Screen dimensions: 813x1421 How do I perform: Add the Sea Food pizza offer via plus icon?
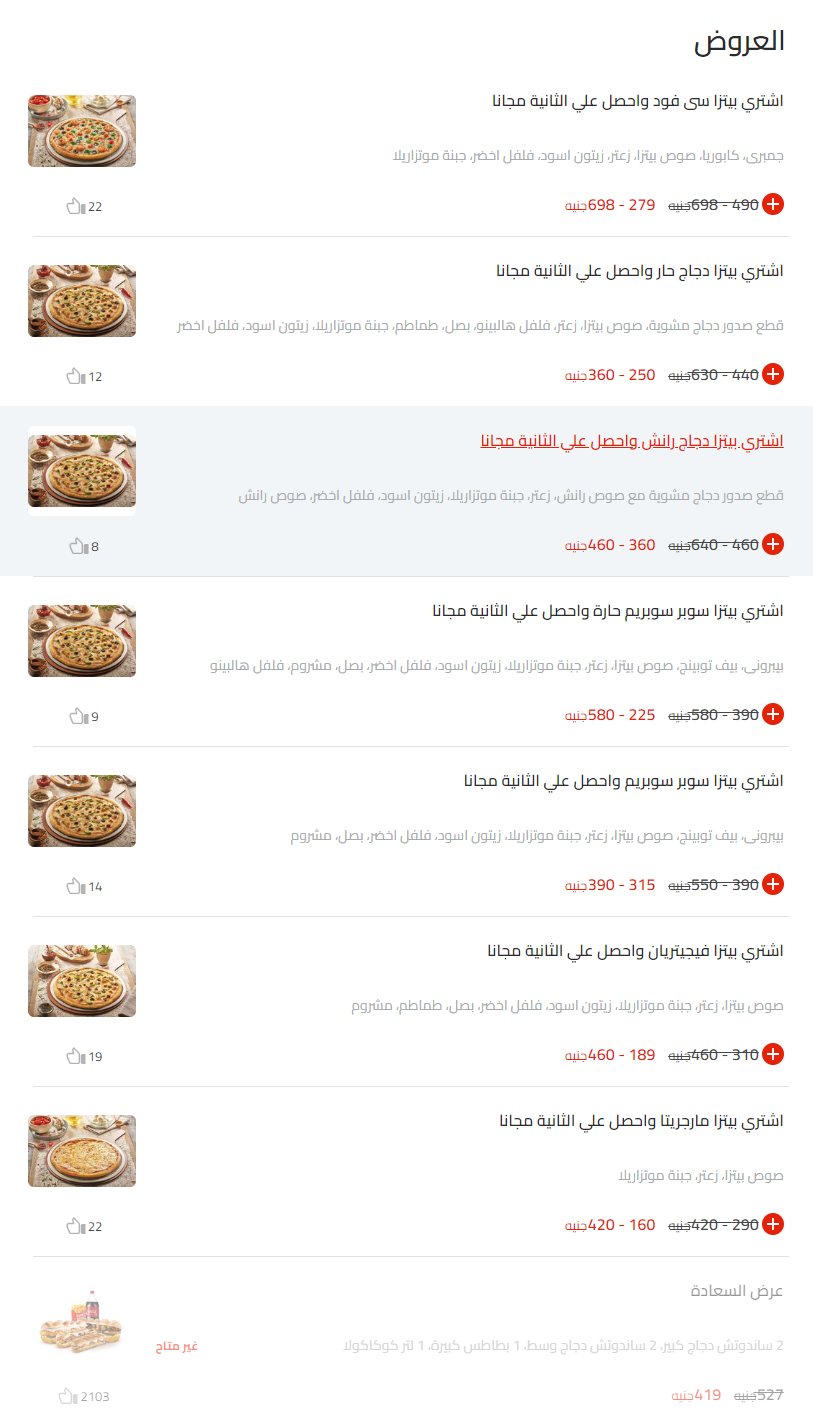[x=772, y=205]
